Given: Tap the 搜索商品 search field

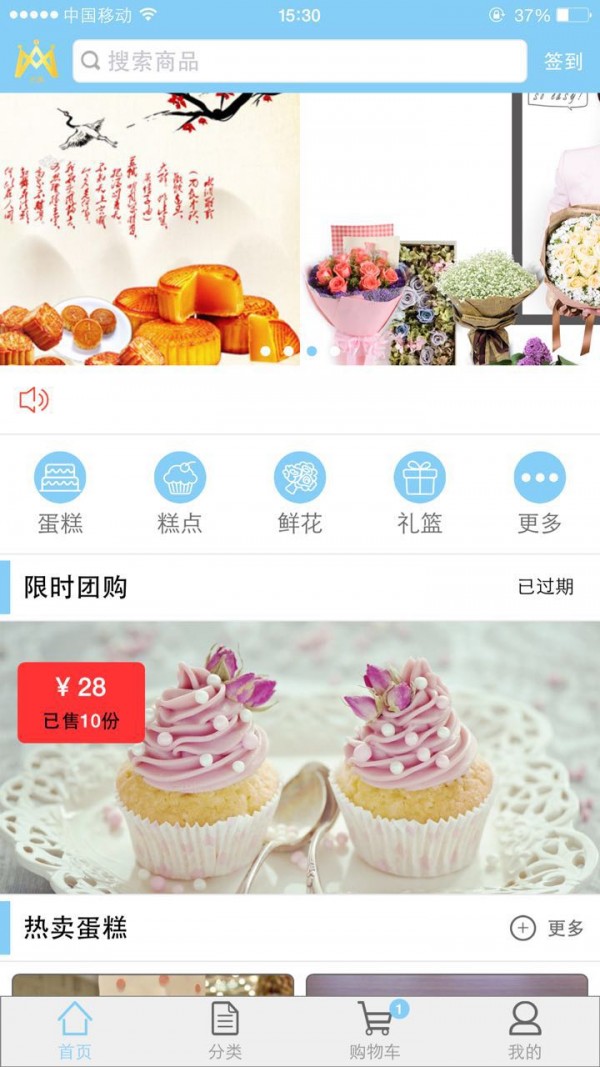Looking at the screenshot, I should (299, 62).
